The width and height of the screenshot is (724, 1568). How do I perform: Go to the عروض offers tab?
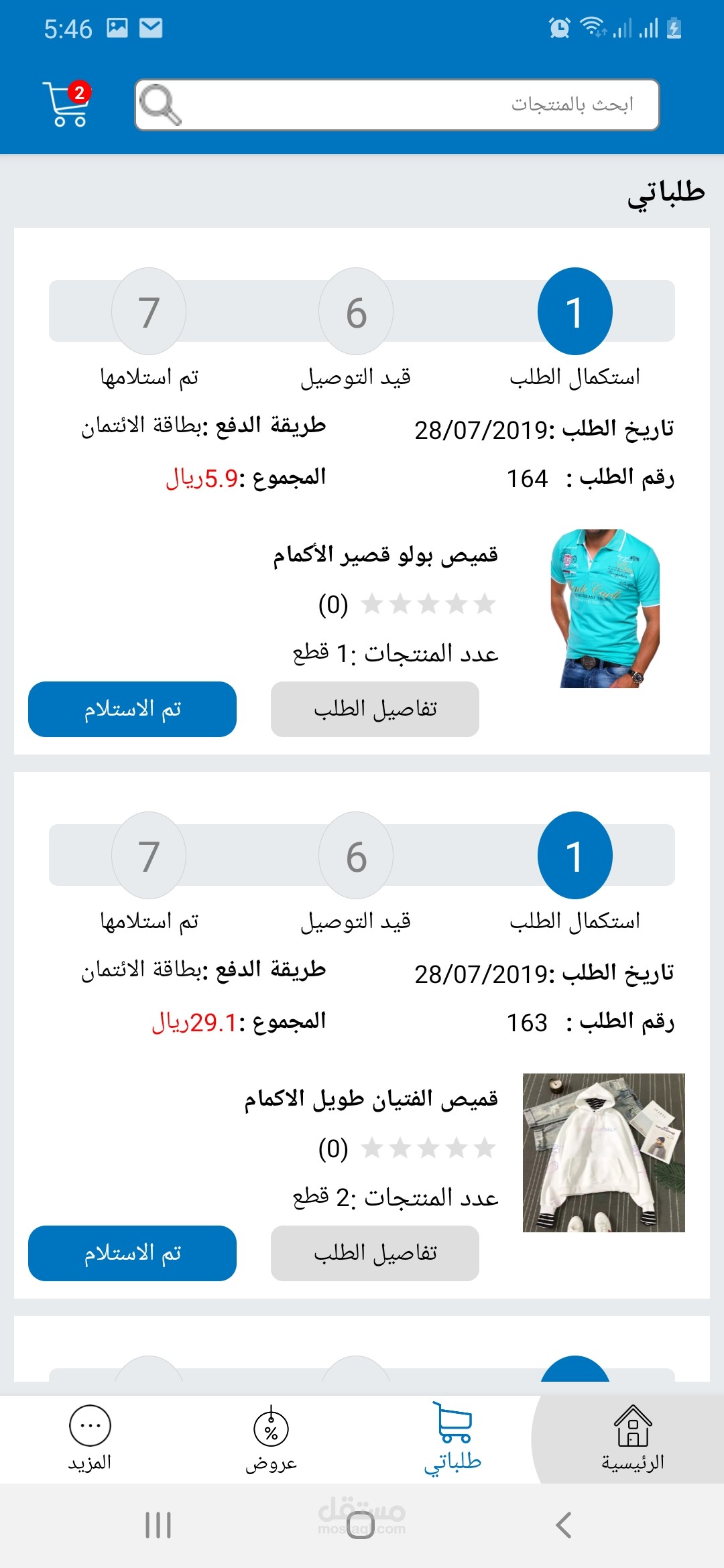click(271, 1439)
